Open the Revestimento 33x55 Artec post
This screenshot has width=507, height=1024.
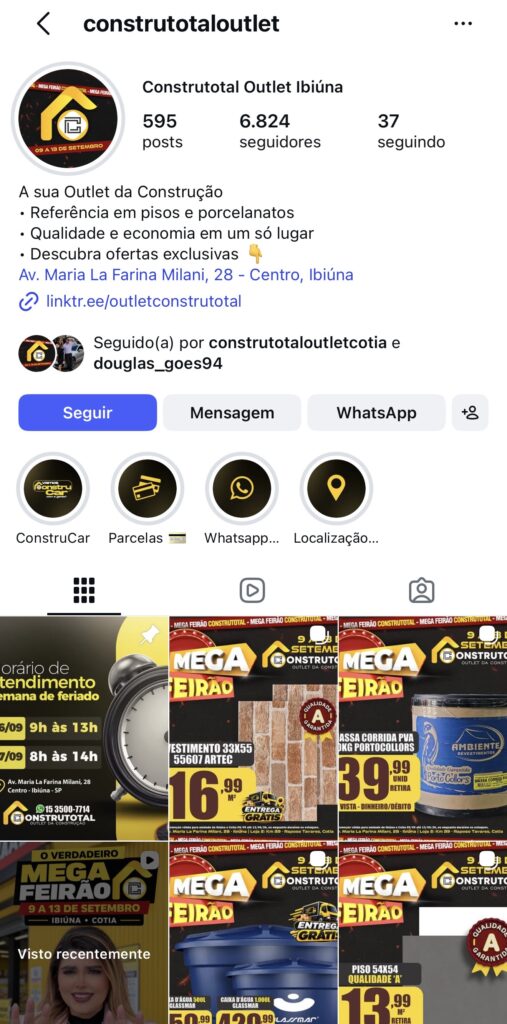coord(254,728)
